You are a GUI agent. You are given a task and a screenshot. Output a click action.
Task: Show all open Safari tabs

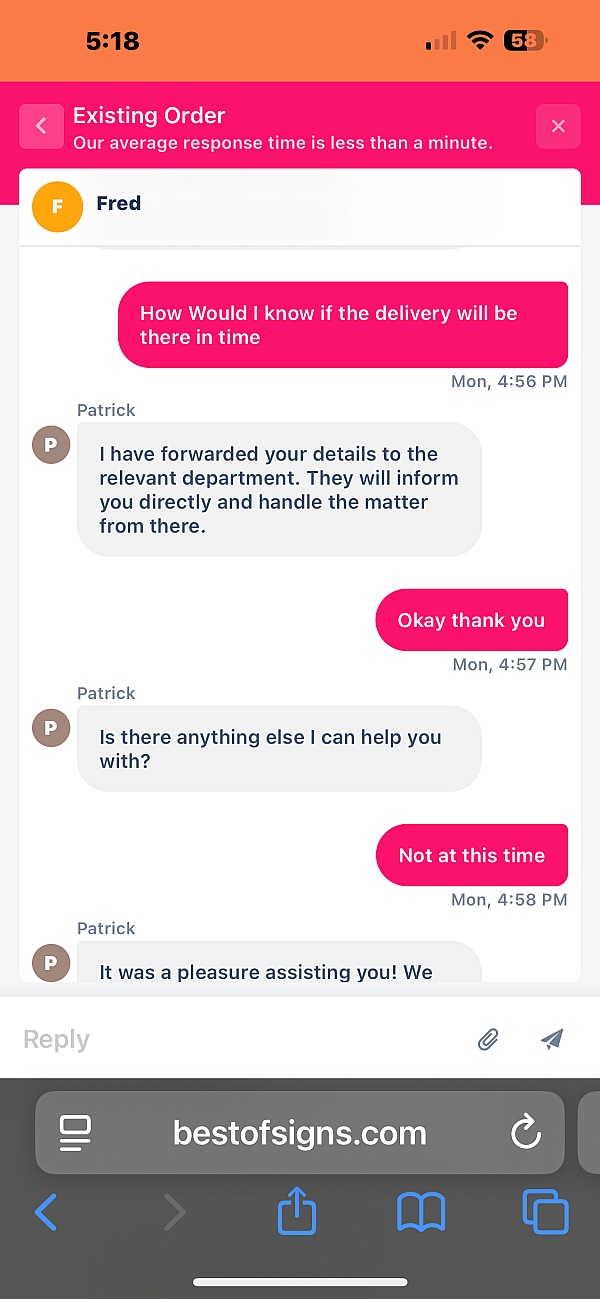[545, 1213]
